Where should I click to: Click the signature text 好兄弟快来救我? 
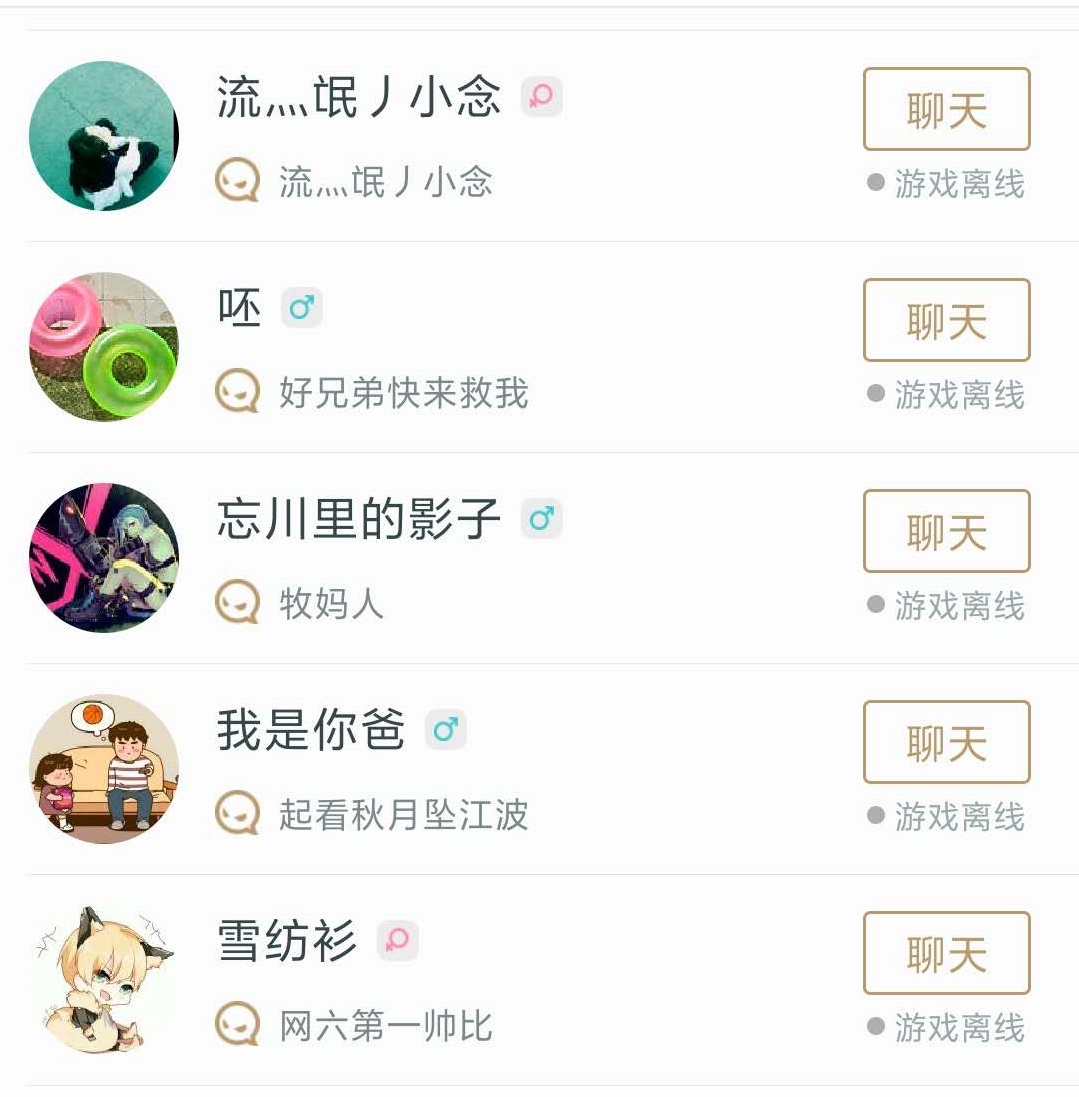404,394
